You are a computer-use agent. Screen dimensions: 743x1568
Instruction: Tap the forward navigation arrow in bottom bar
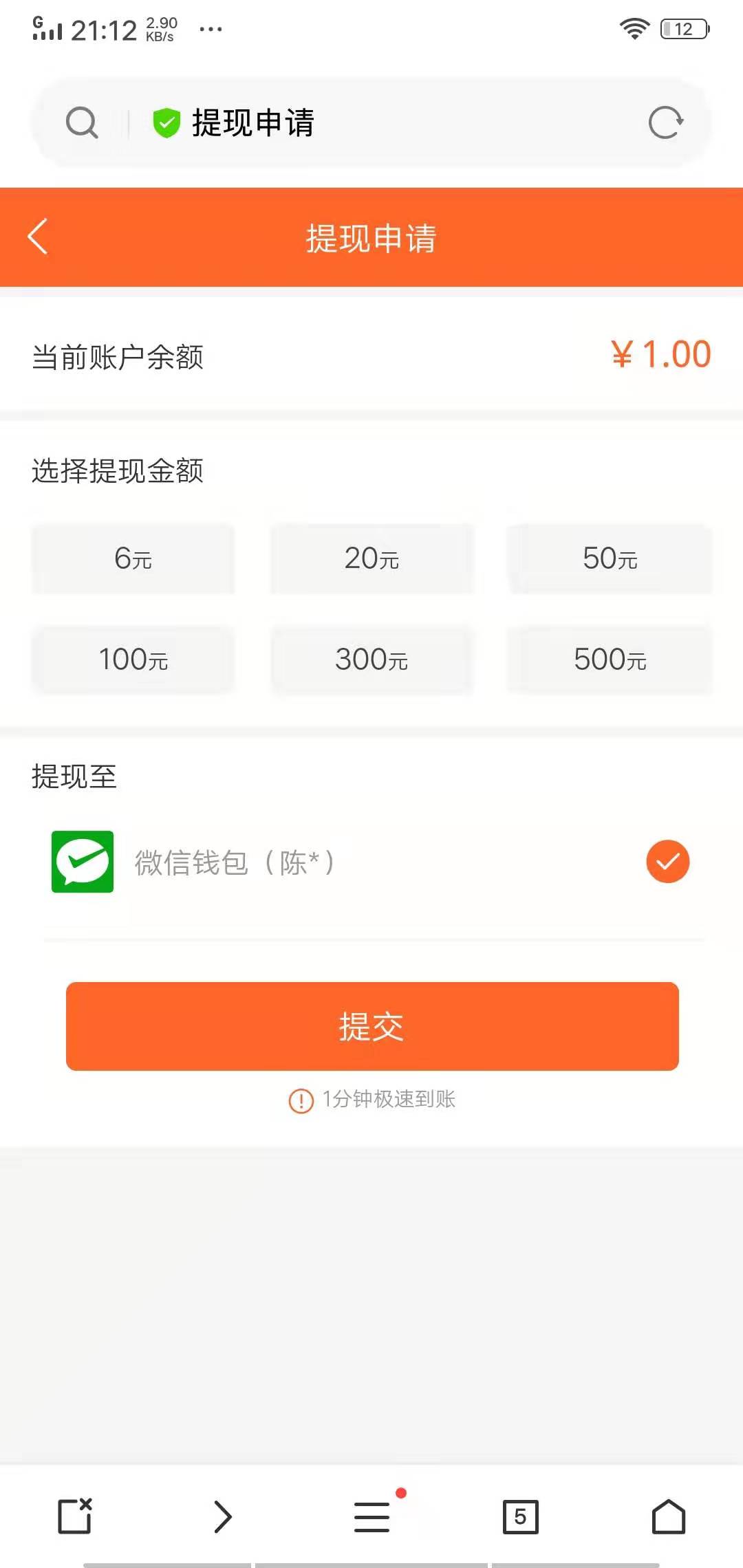point(223,1518)
